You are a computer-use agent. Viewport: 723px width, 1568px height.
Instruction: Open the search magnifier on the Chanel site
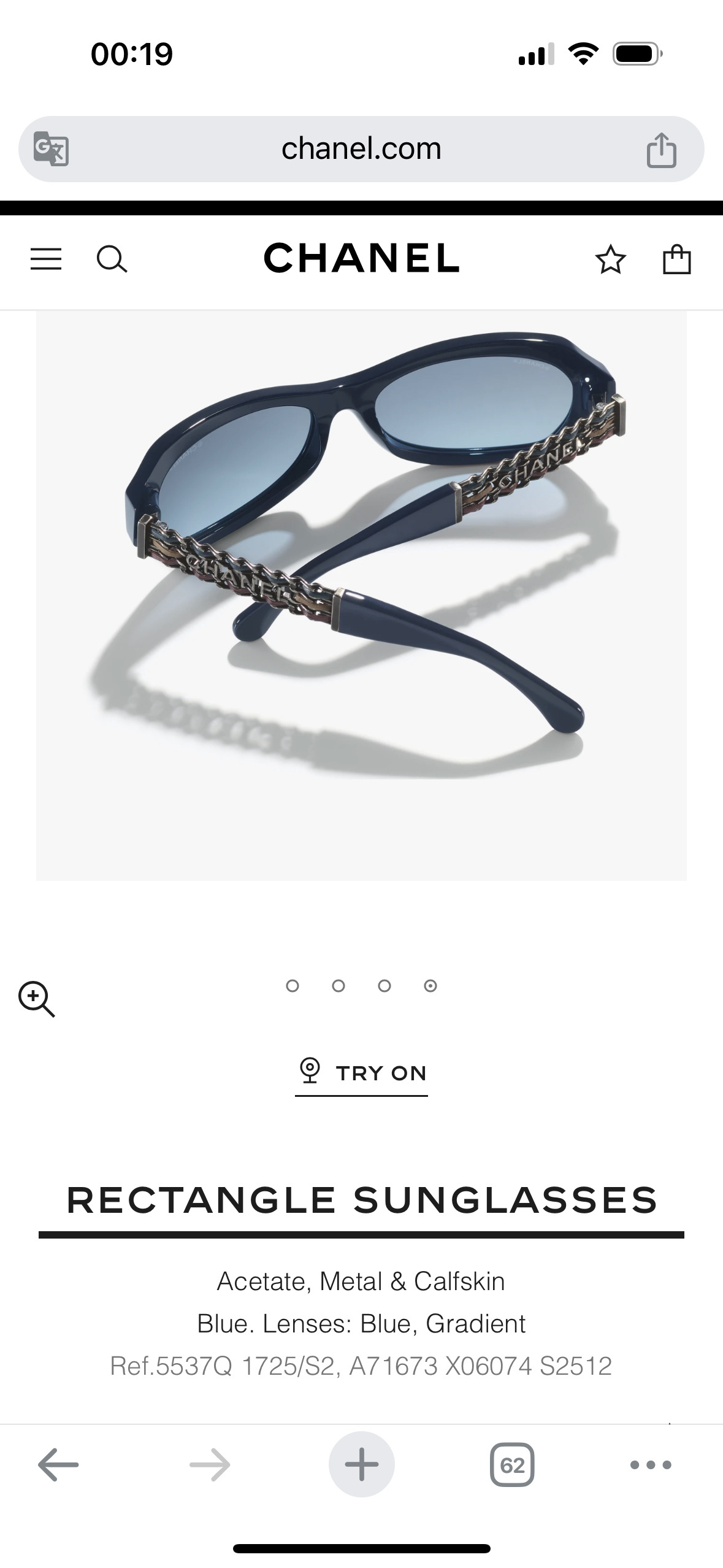coord(112,259)
